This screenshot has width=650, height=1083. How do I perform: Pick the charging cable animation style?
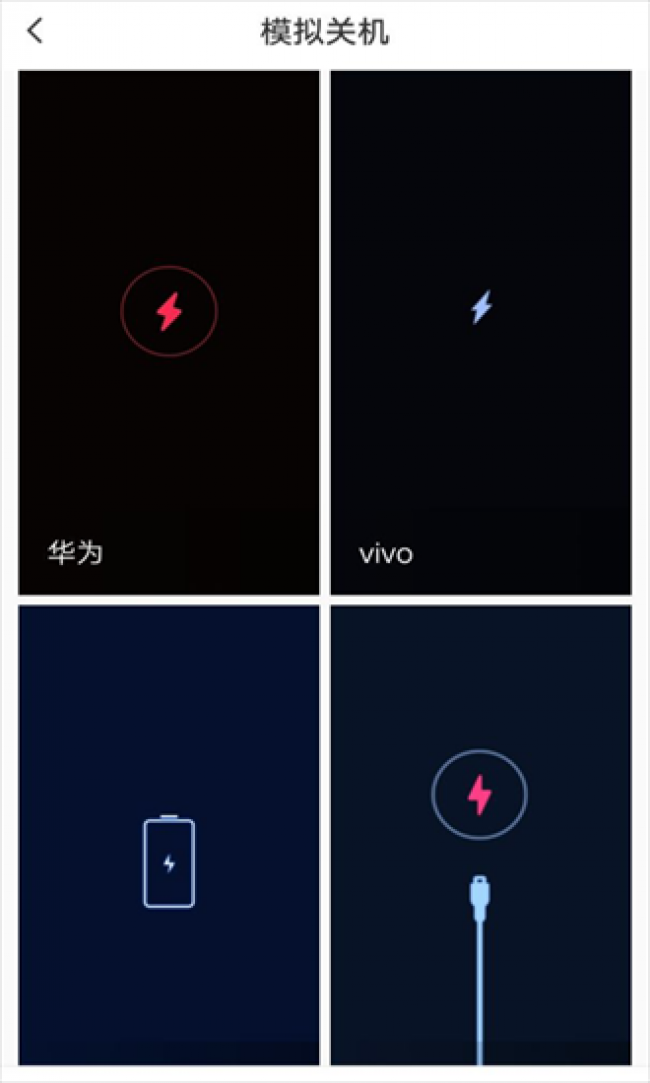[x=481, y=835]
